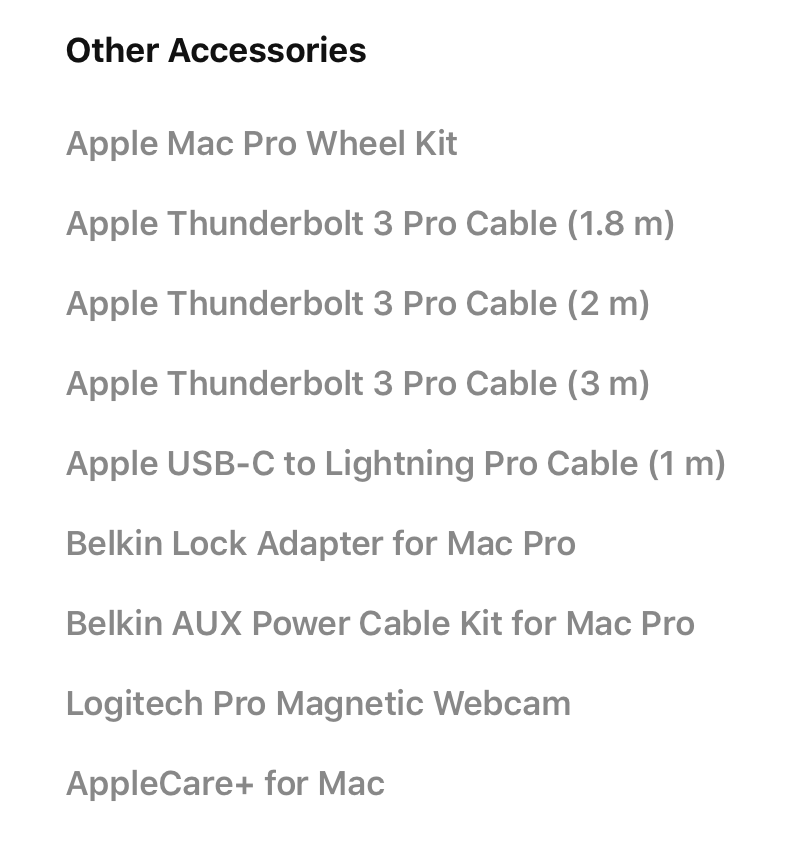
Task: View Belkin Lock Adapter for Mac Pro
Action: [320, 544]
